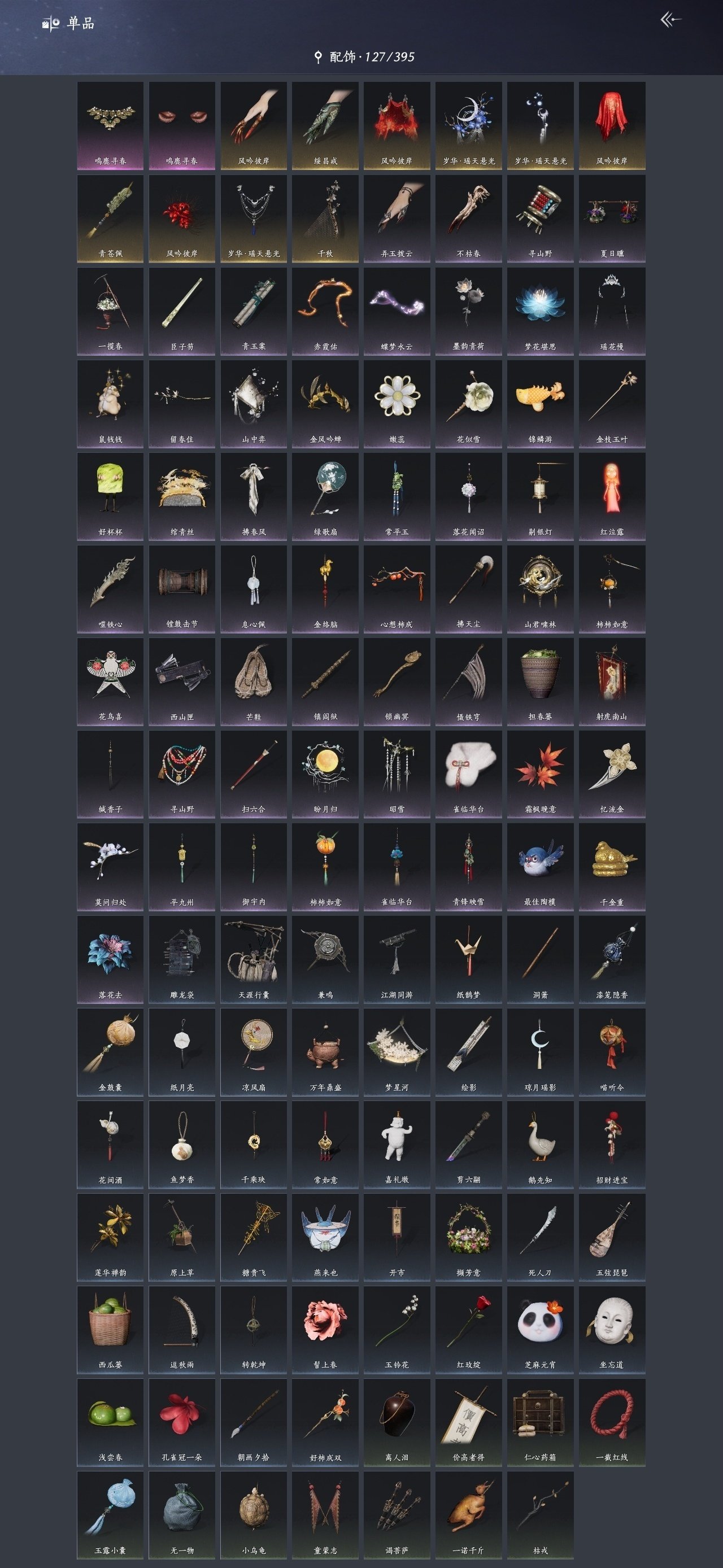The height and width of the screenshot is (1568, 723).
Task: Tap the 绿歌扇 fan item
Action: (325, 496)
